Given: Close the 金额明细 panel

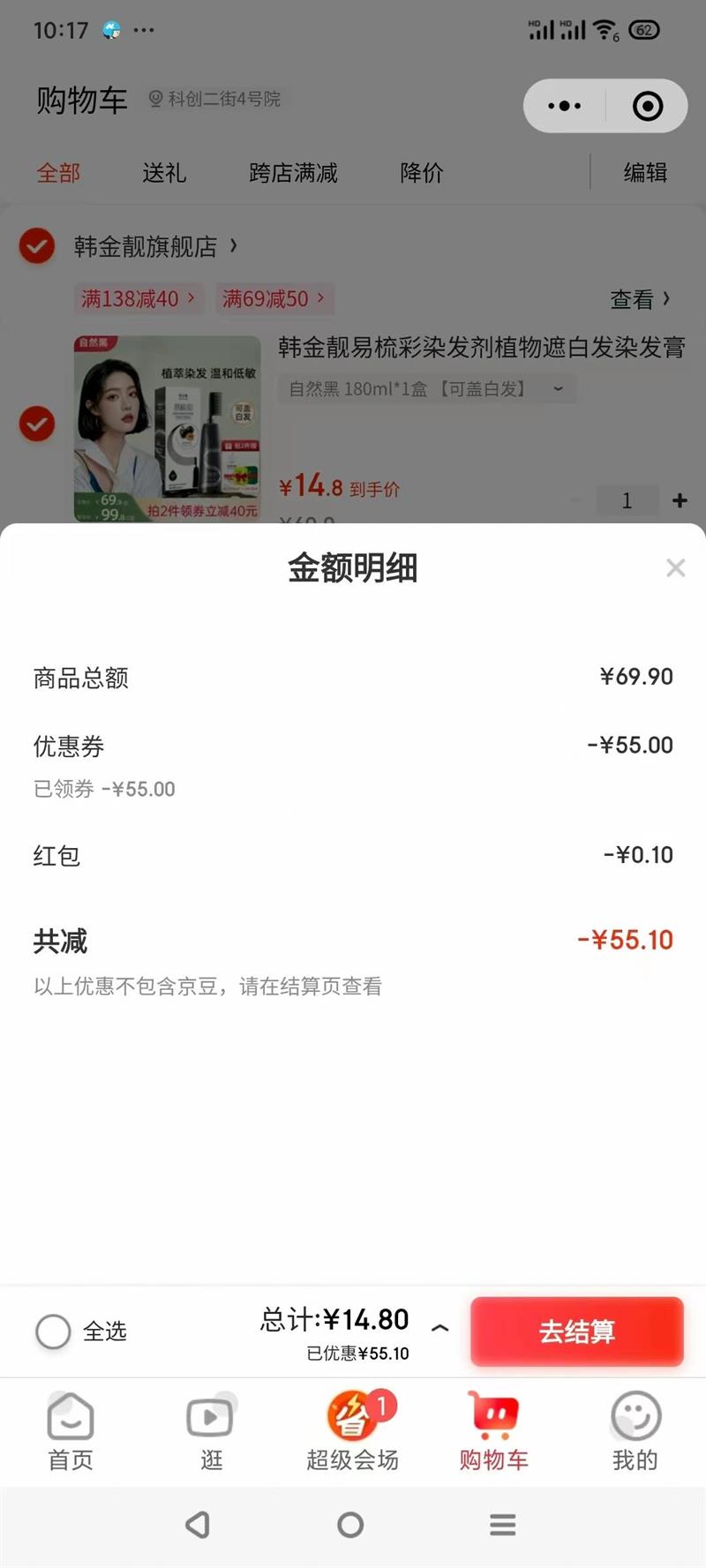Looking at the screenshot, I should (x=675, y=568).
